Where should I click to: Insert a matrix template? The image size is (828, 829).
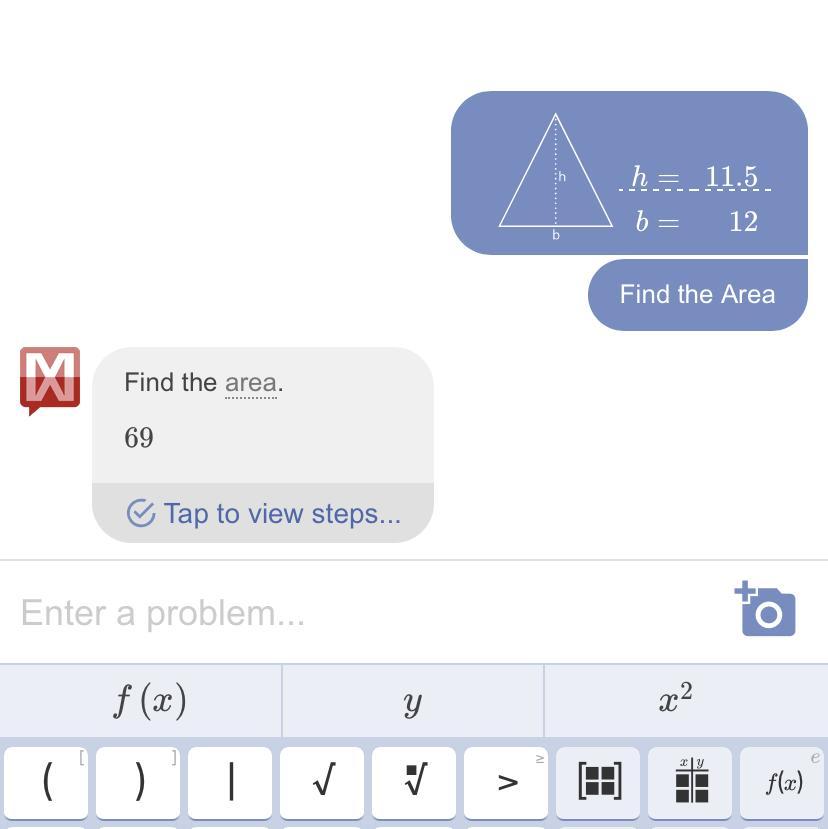click(x=598, y=782)
